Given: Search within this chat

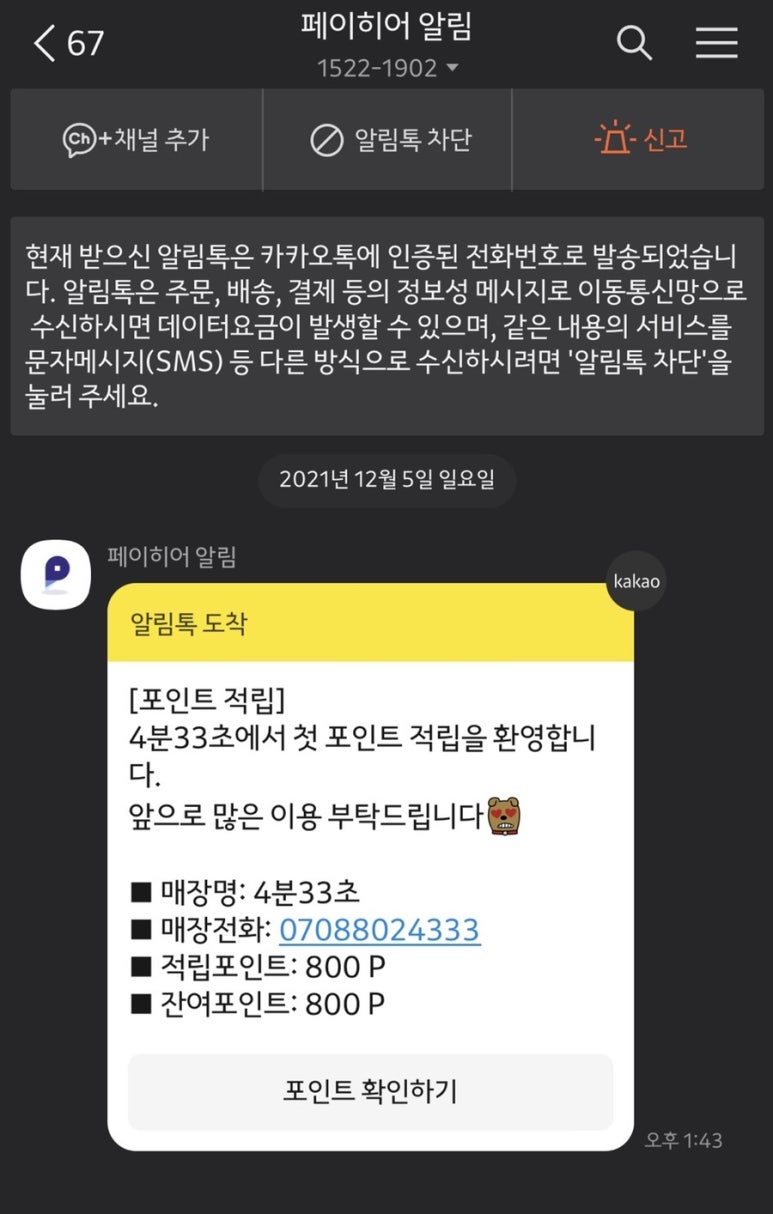Looking at the screenshot, I should (634, 44).
